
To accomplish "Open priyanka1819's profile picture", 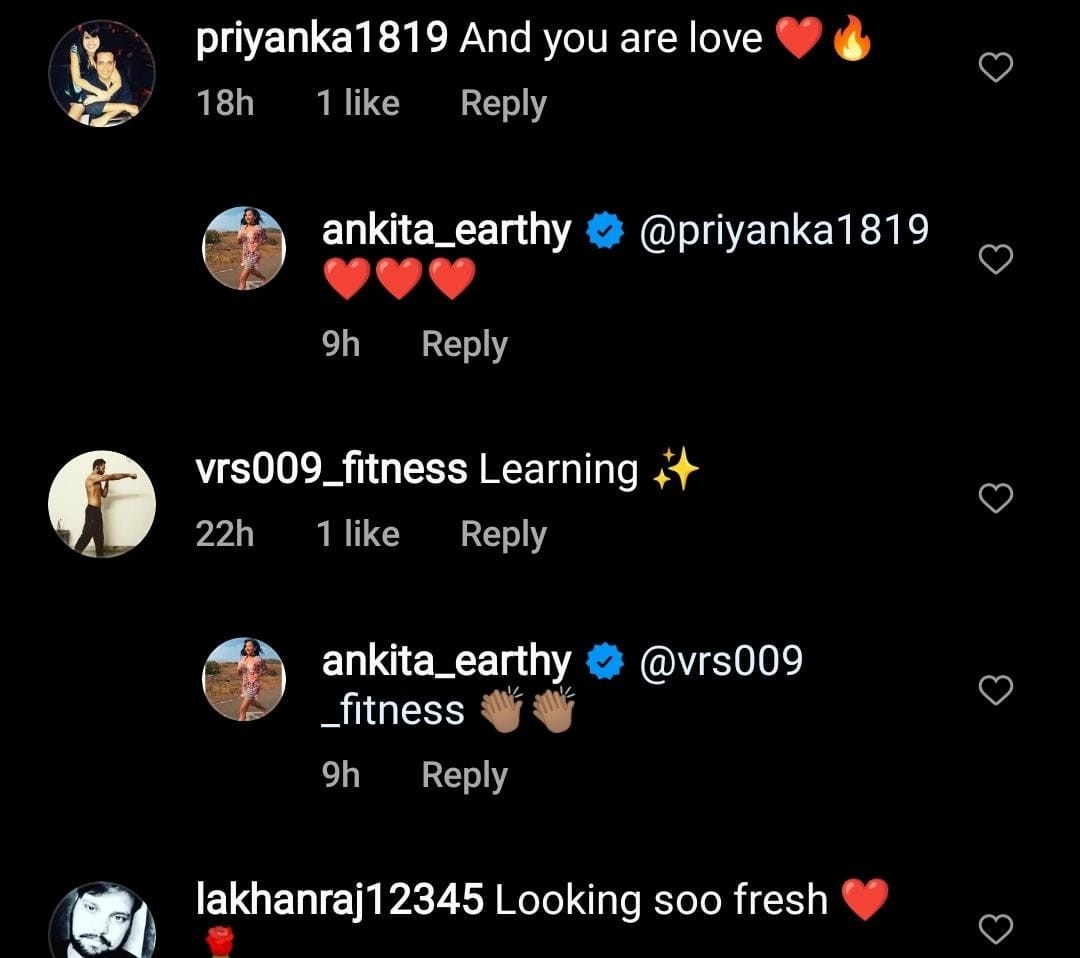I will point(102,73).
